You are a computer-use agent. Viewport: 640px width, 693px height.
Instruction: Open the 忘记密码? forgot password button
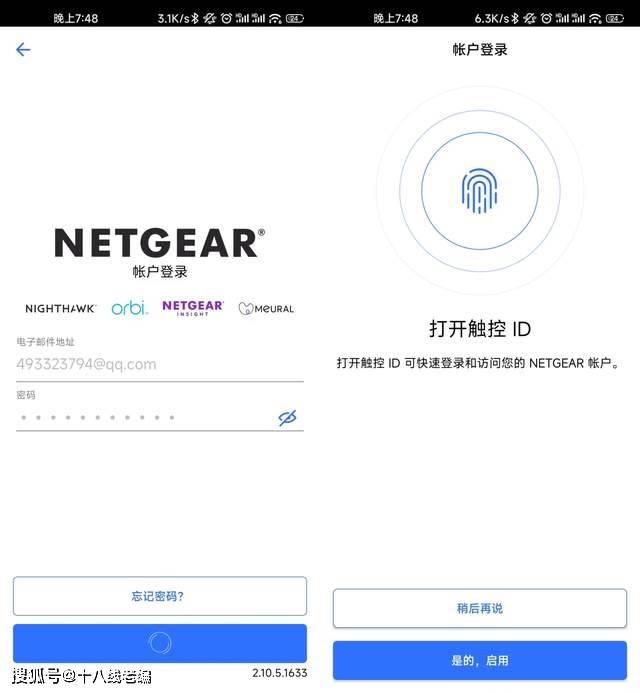pos(159,596)
